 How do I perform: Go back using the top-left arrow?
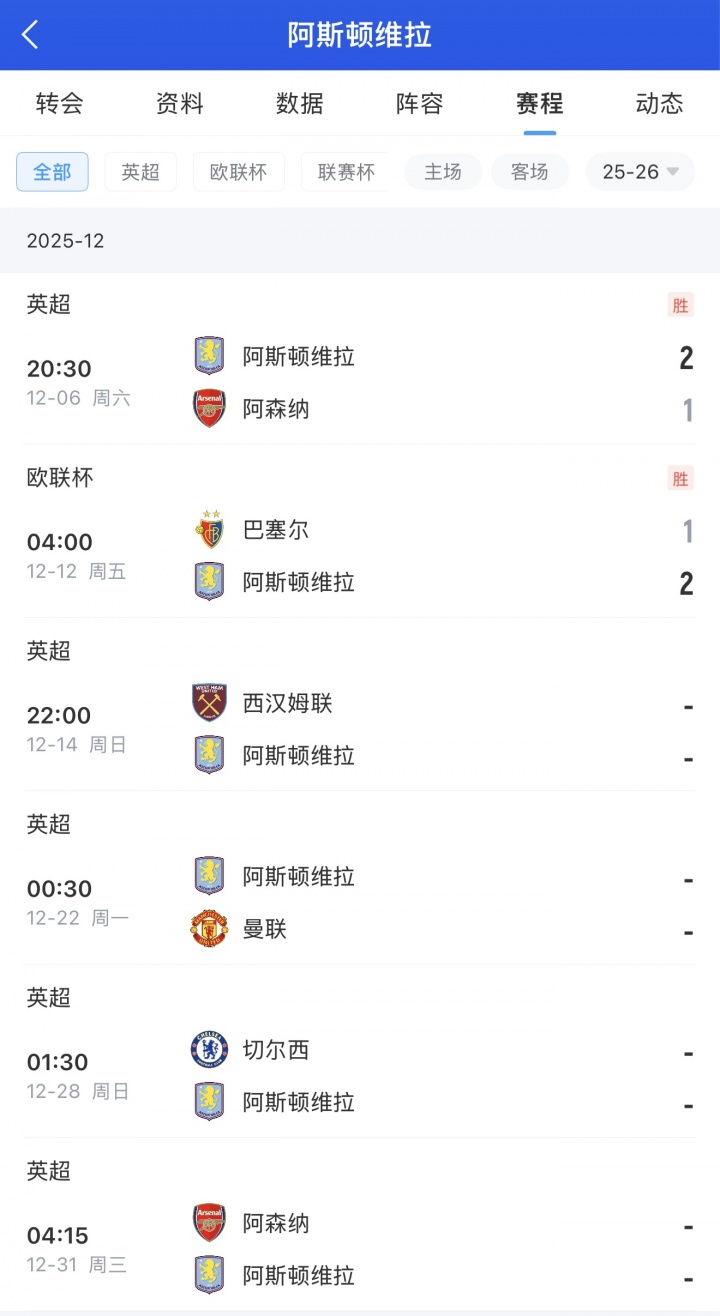point(30,35)
